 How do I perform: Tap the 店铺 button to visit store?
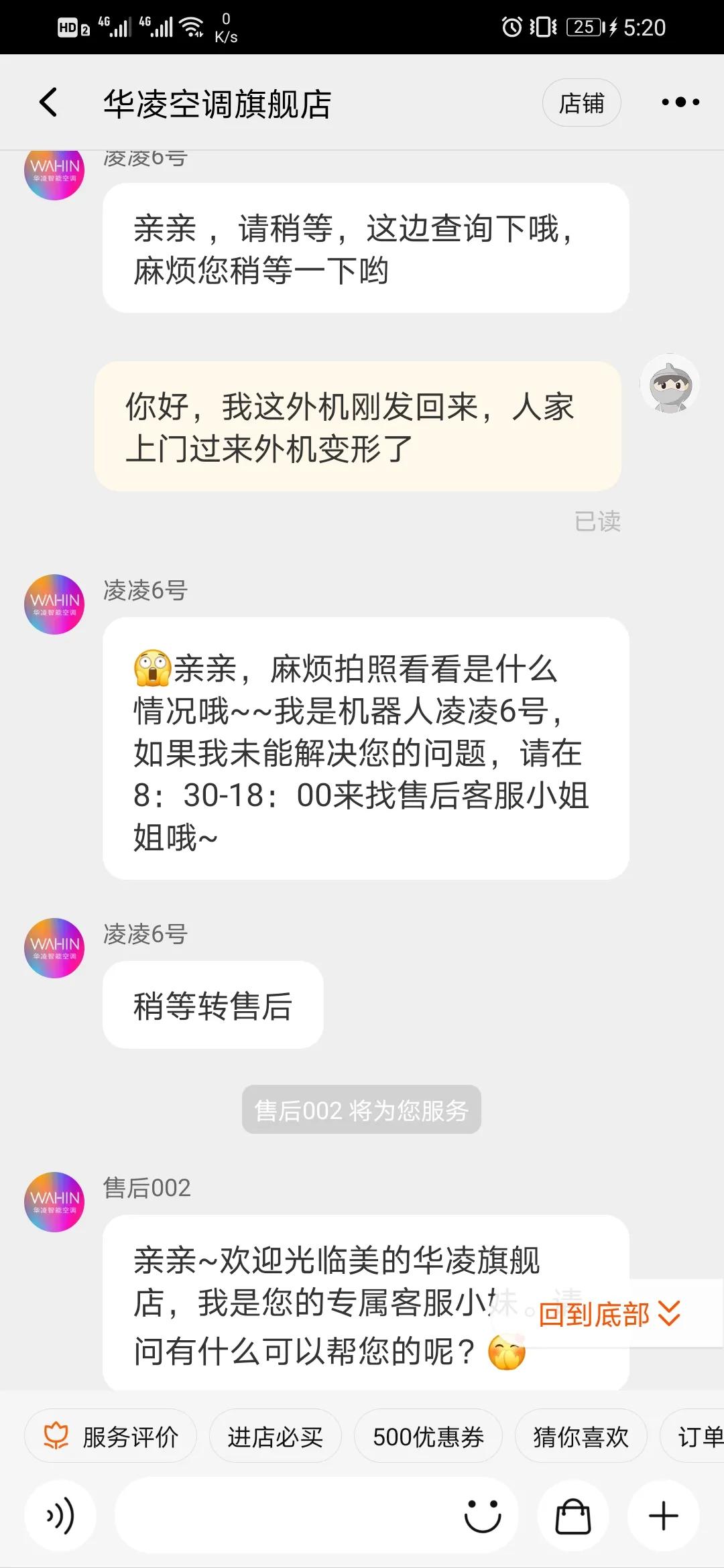coord(581,102)
